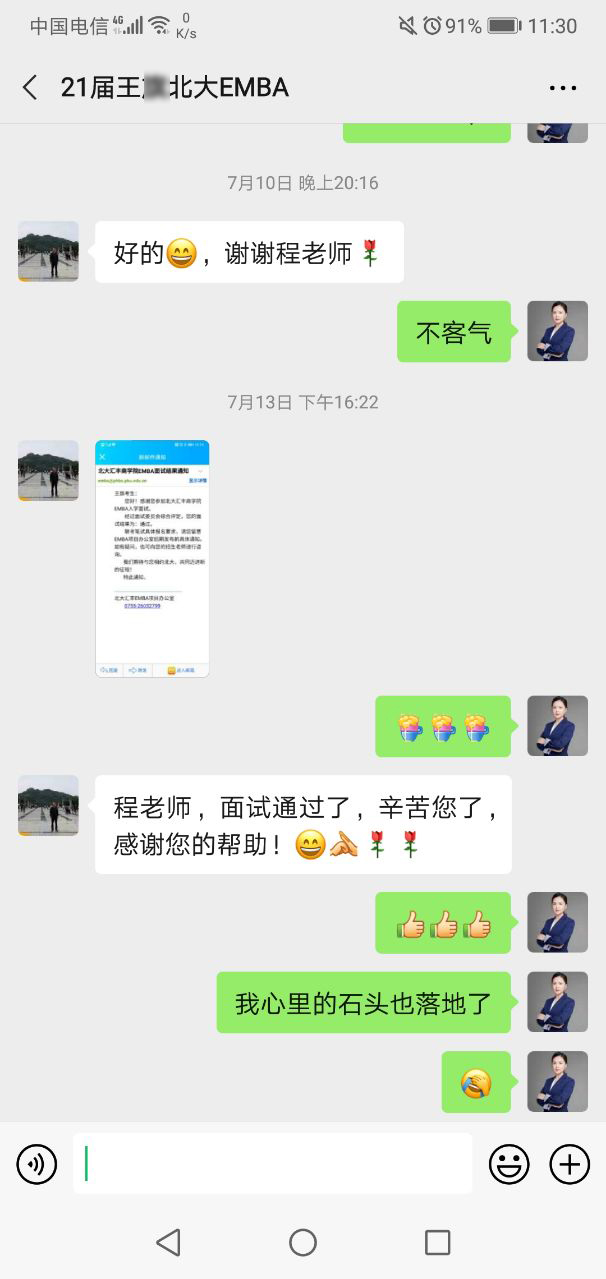Open contact's avatar beside 好的 message
This screenshot has width=606, height=1279.
click(x=48, y=251)
